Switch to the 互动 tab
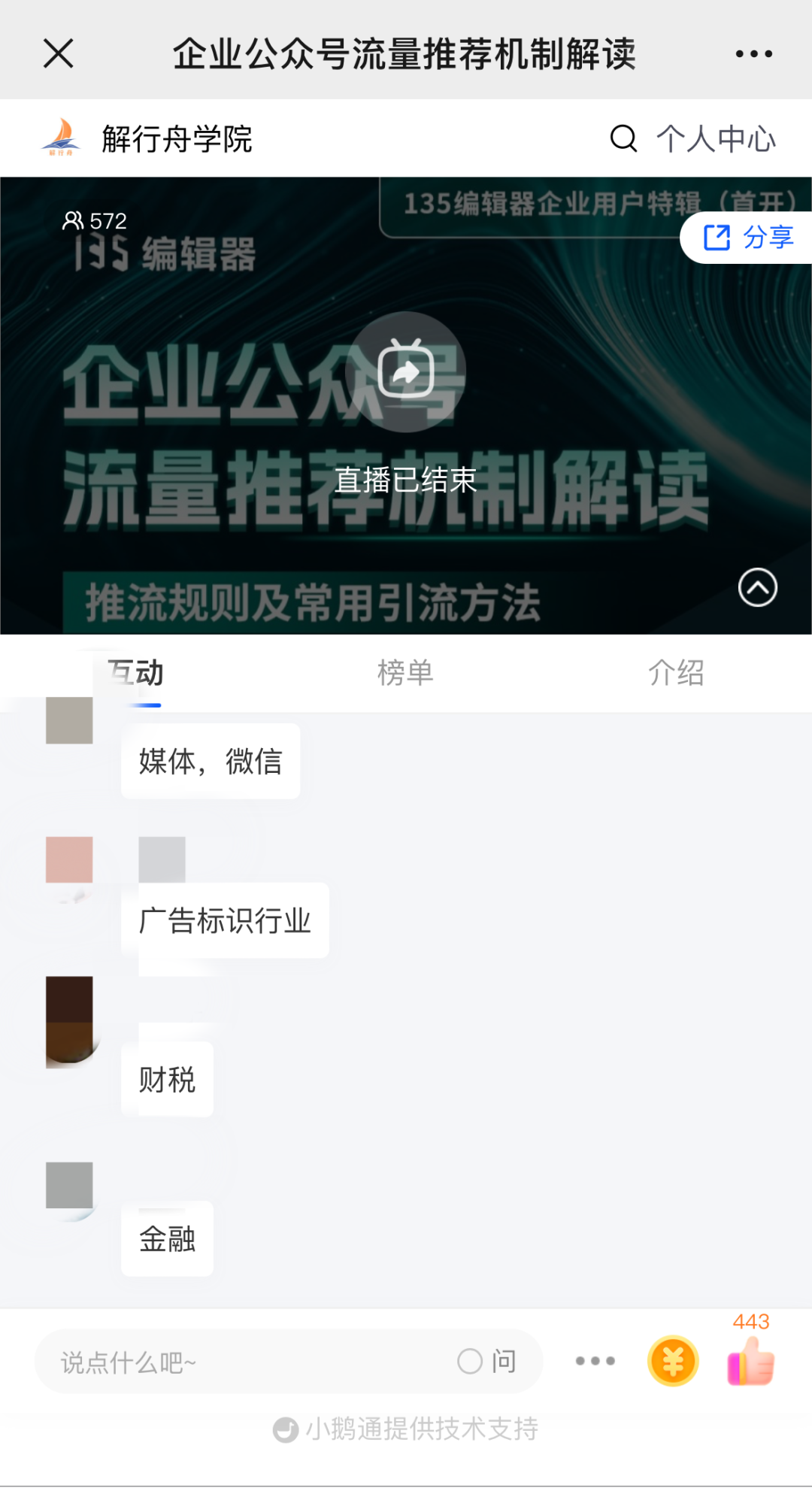This screenshot has height=1488, width=812. [x=136, y=673]
